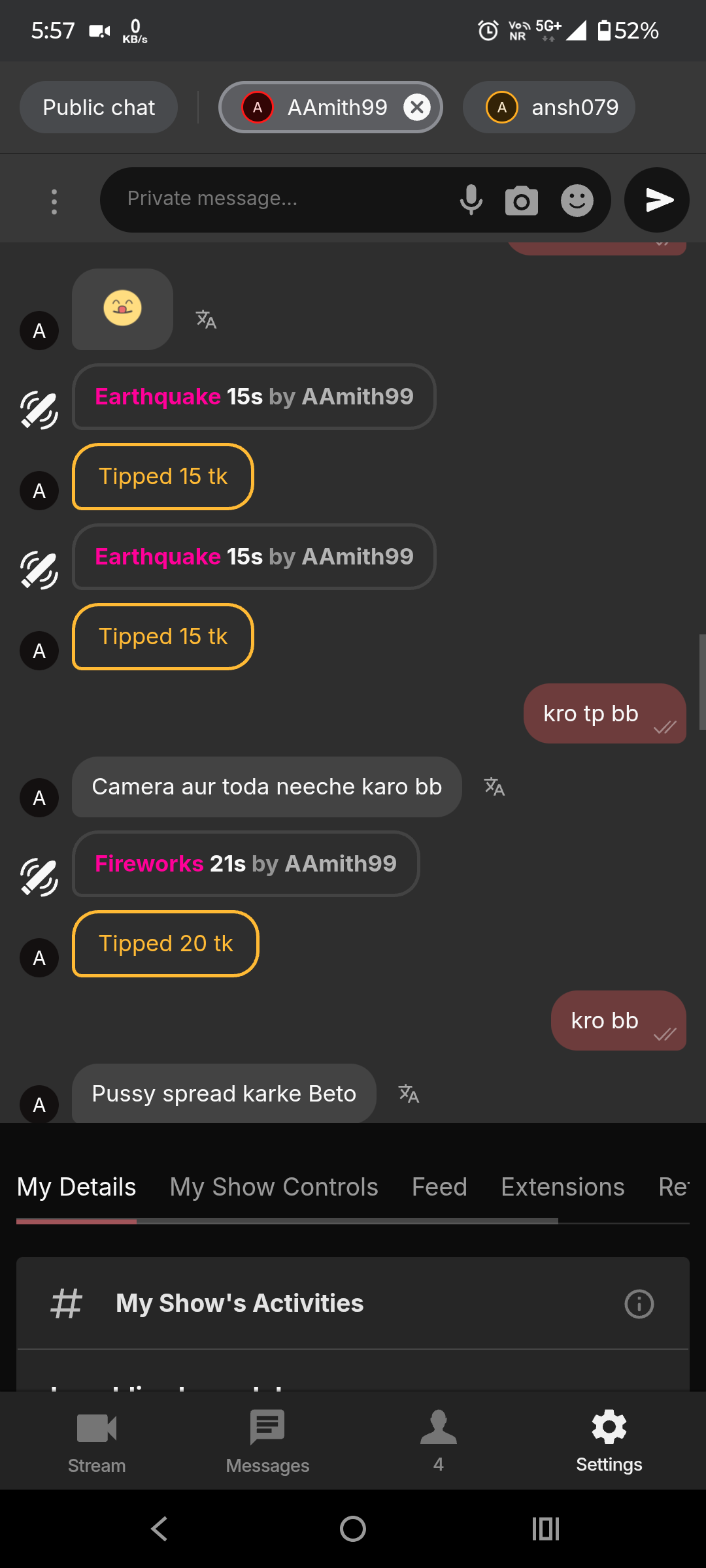Attach a photo using the camera icon
The image size is (706, 1568).
tap(522, 201)
